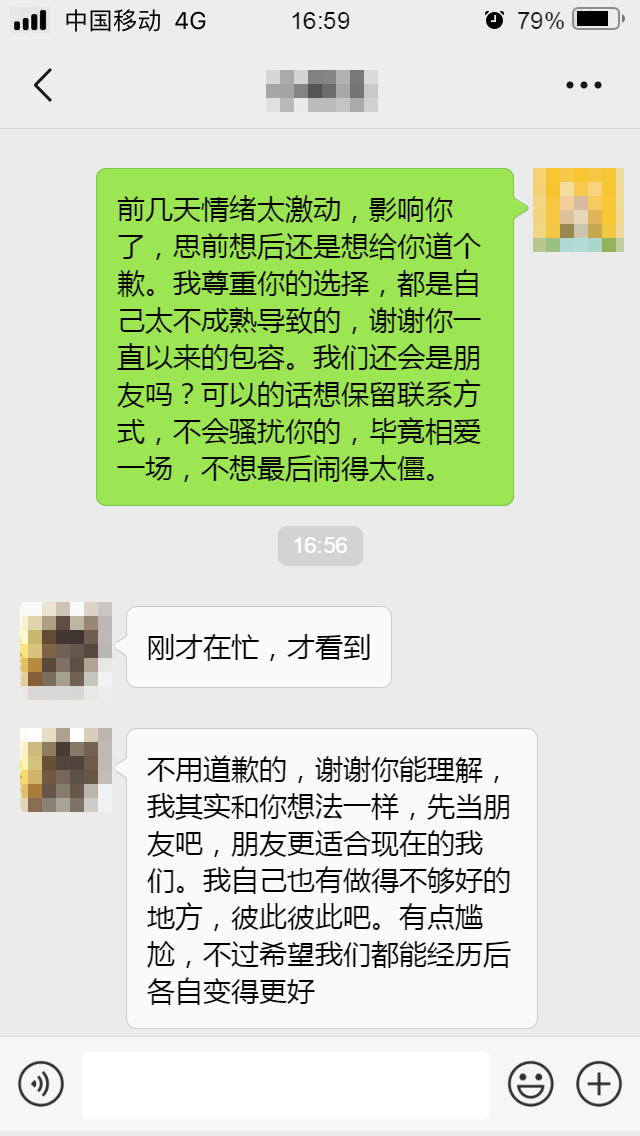640x1136 pixels.
Task: Open my own avatar beside the green message
Action: point(578,211)
